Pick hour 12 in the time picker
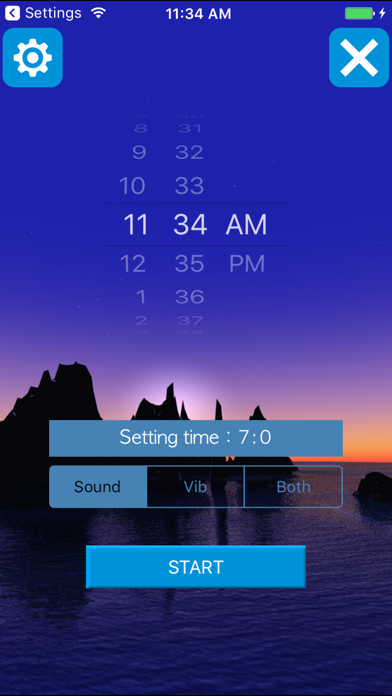392x696 pixels. click(133, 264)
